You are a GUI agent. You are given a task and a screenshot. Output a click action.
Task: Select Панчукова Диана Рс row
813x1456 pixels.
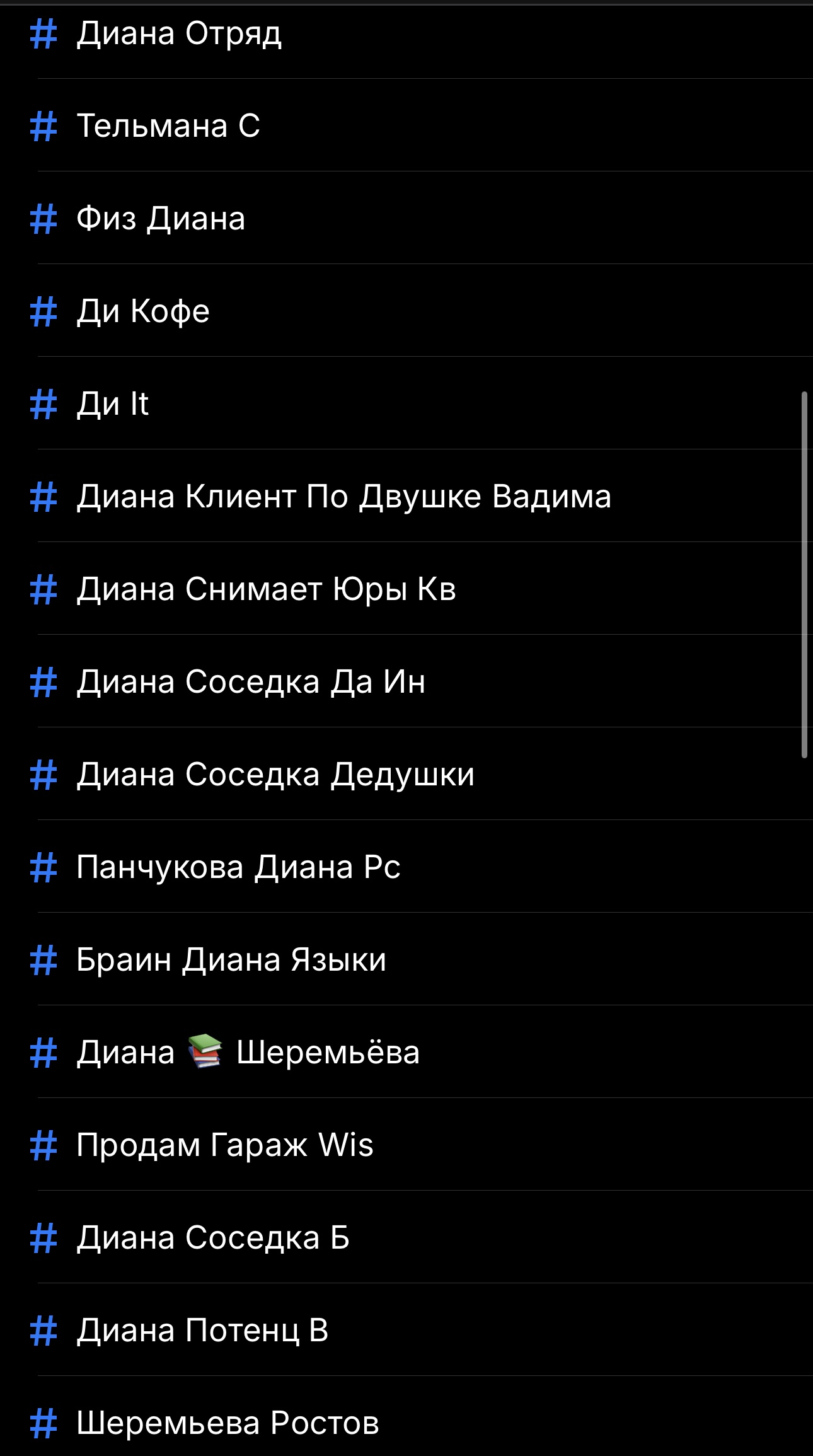407,867
